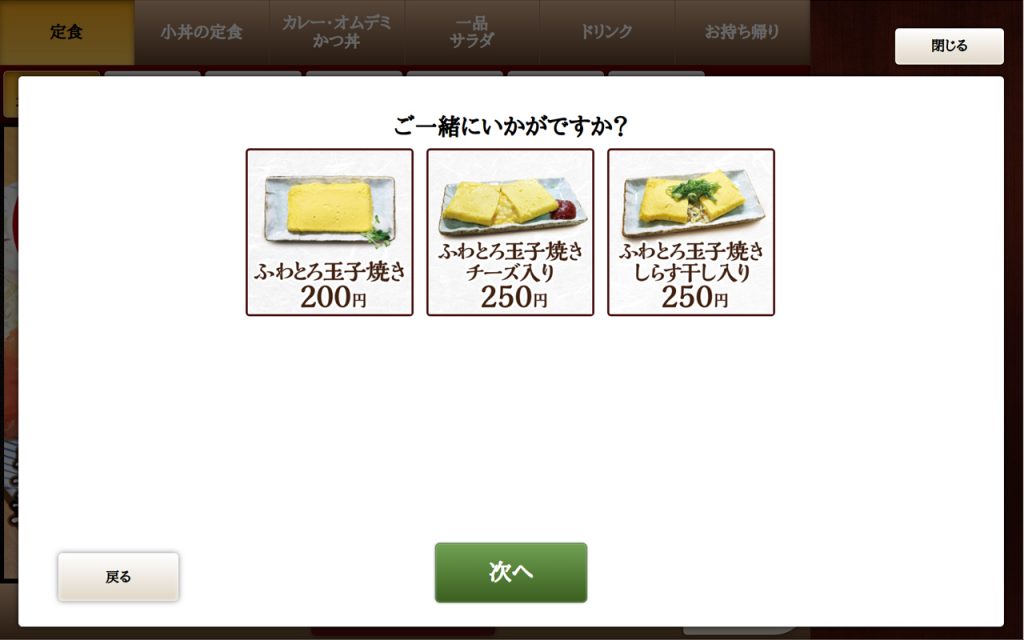Select ふわとろ玉子焼き チーズ入り
The width and height of the screenshot is (1024, 640).
(x=510, y=232)
